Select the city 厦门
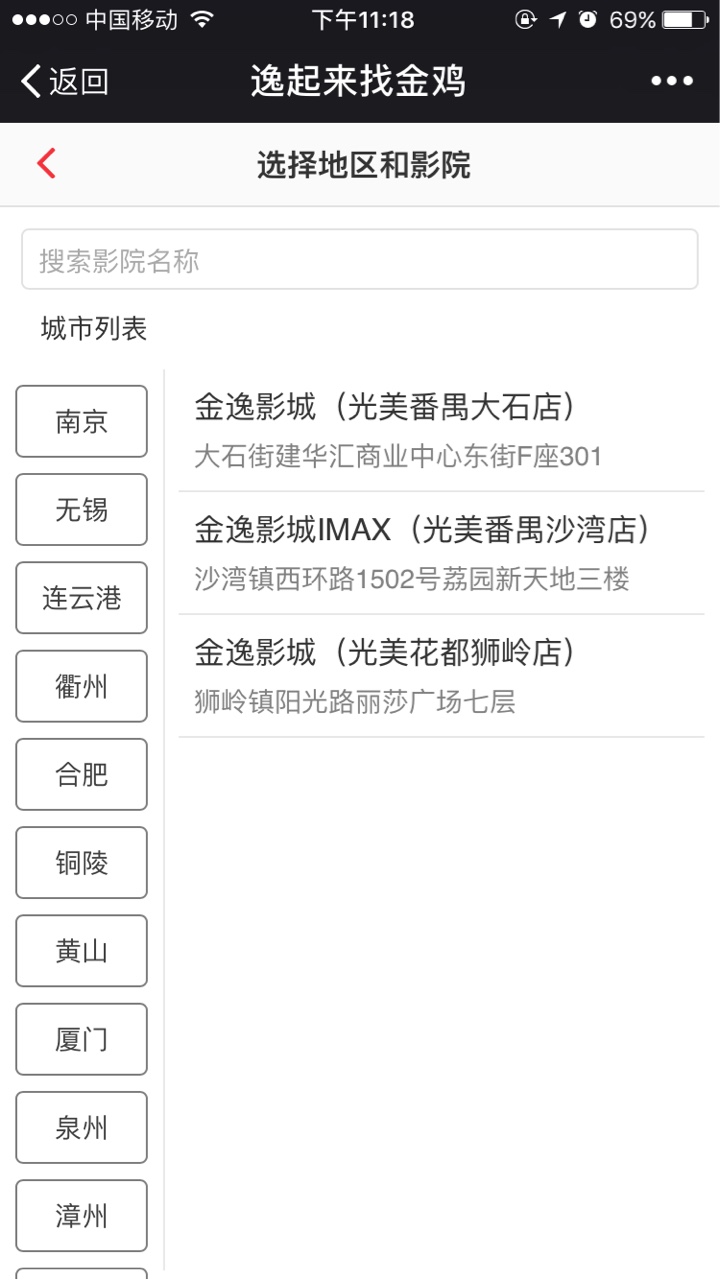720x1280 pixels. point(81,1039)
